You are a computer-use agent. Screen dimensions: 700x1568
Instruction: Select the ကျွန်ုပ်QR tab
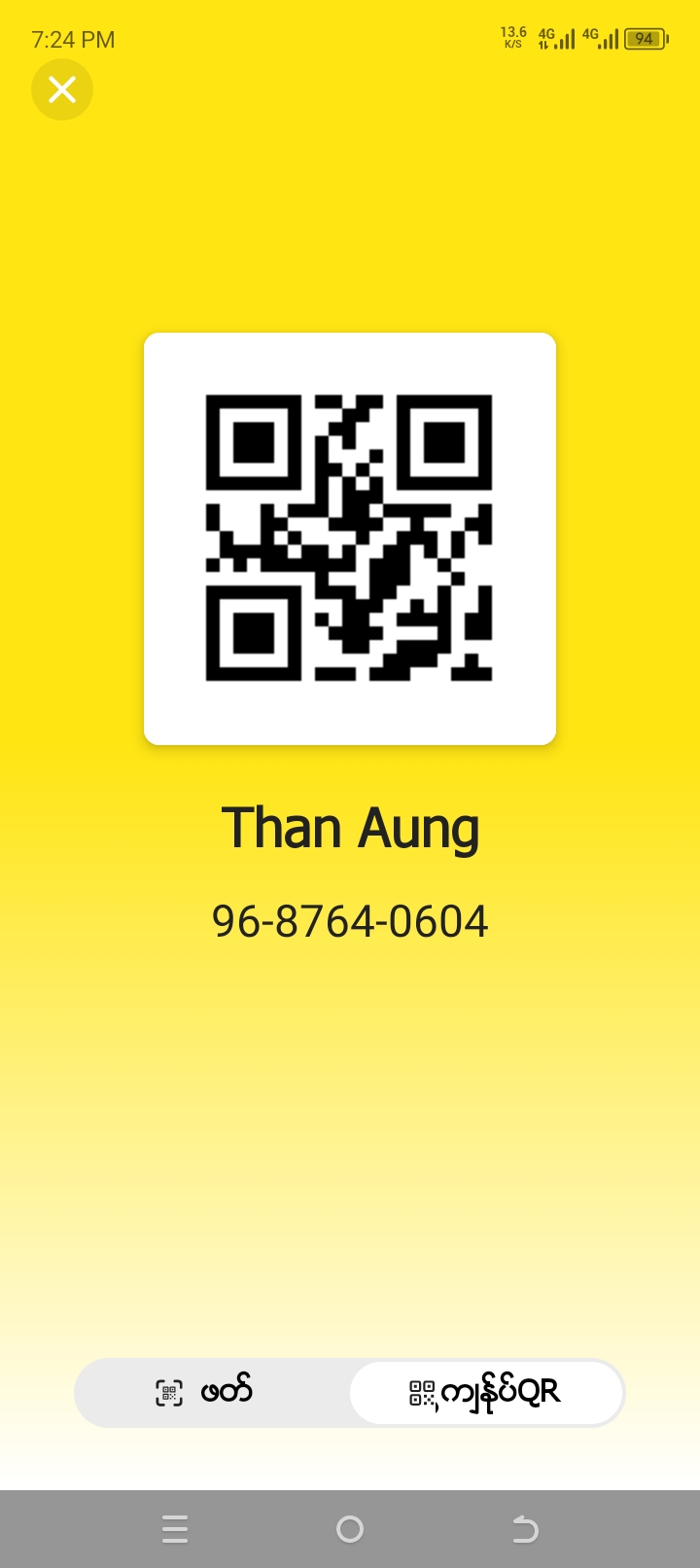pos(486,1392)
